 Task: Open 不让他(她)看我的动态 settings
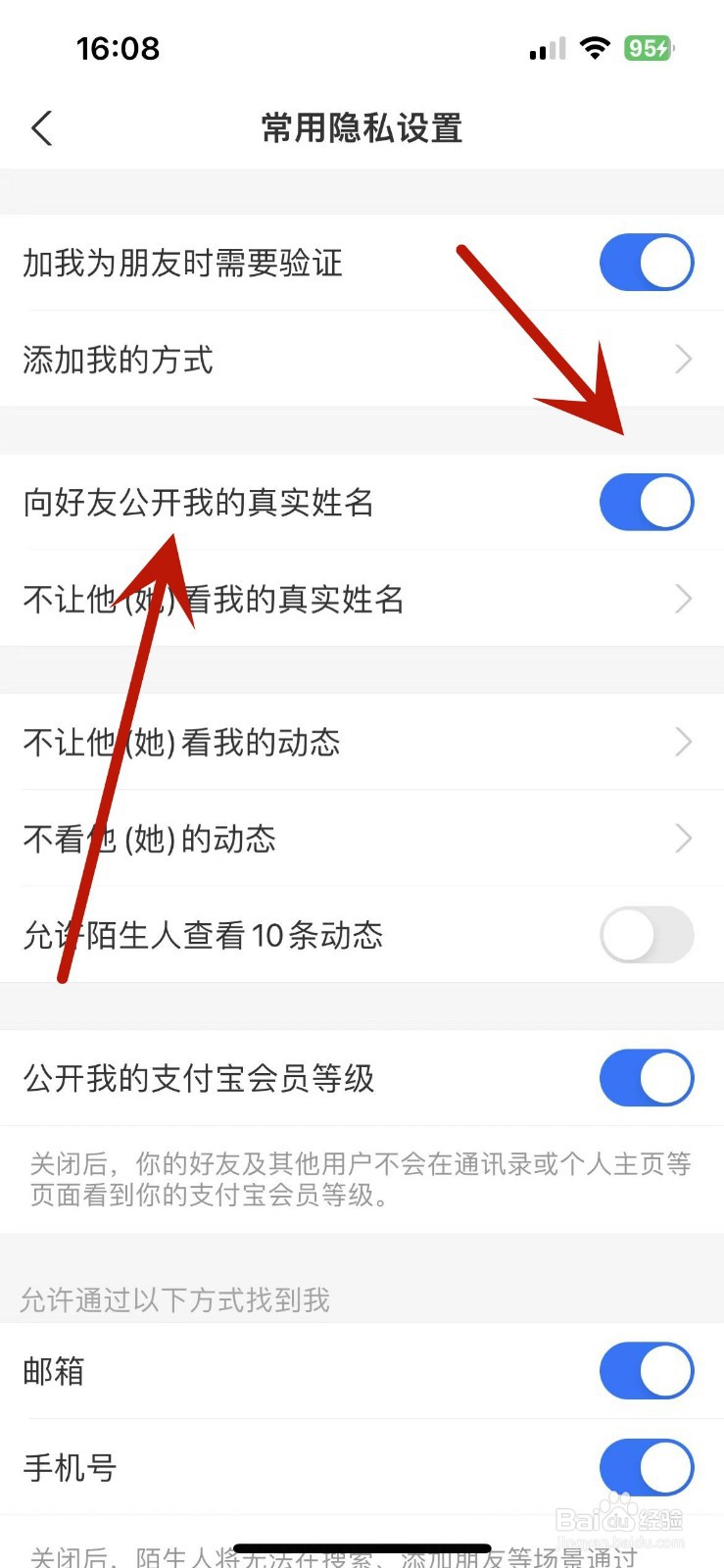coord(362,742)
